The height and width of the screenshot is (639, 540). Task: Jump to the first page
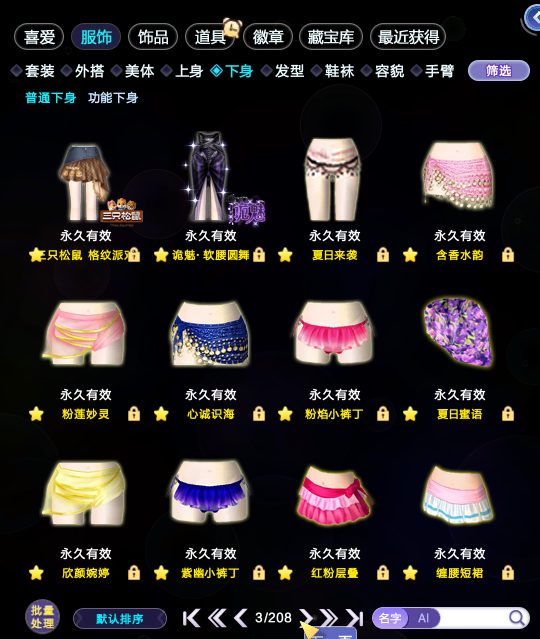coord(191,618)
